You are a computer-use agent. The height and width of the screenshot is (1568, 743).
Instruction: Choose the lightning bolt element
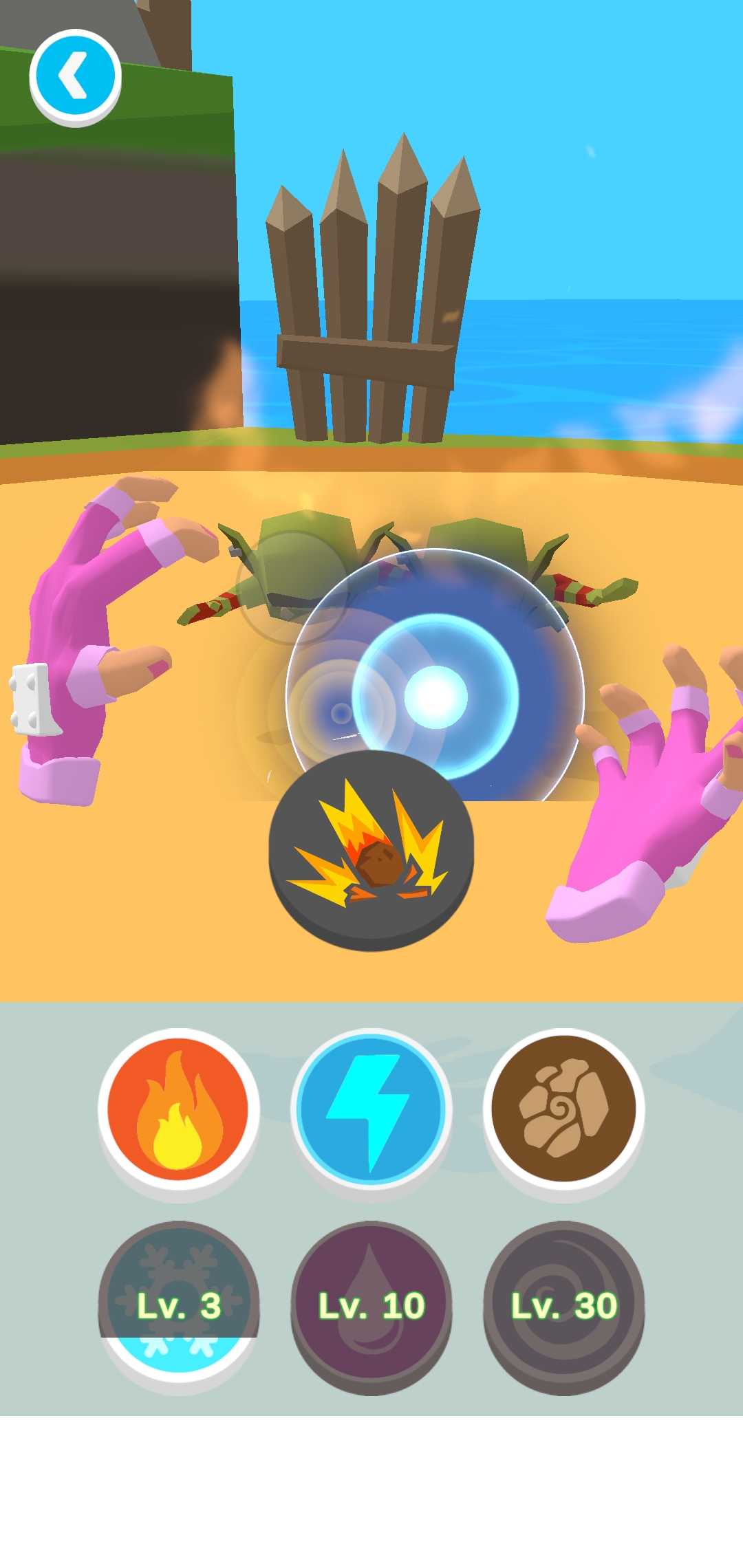point(371,1109)
